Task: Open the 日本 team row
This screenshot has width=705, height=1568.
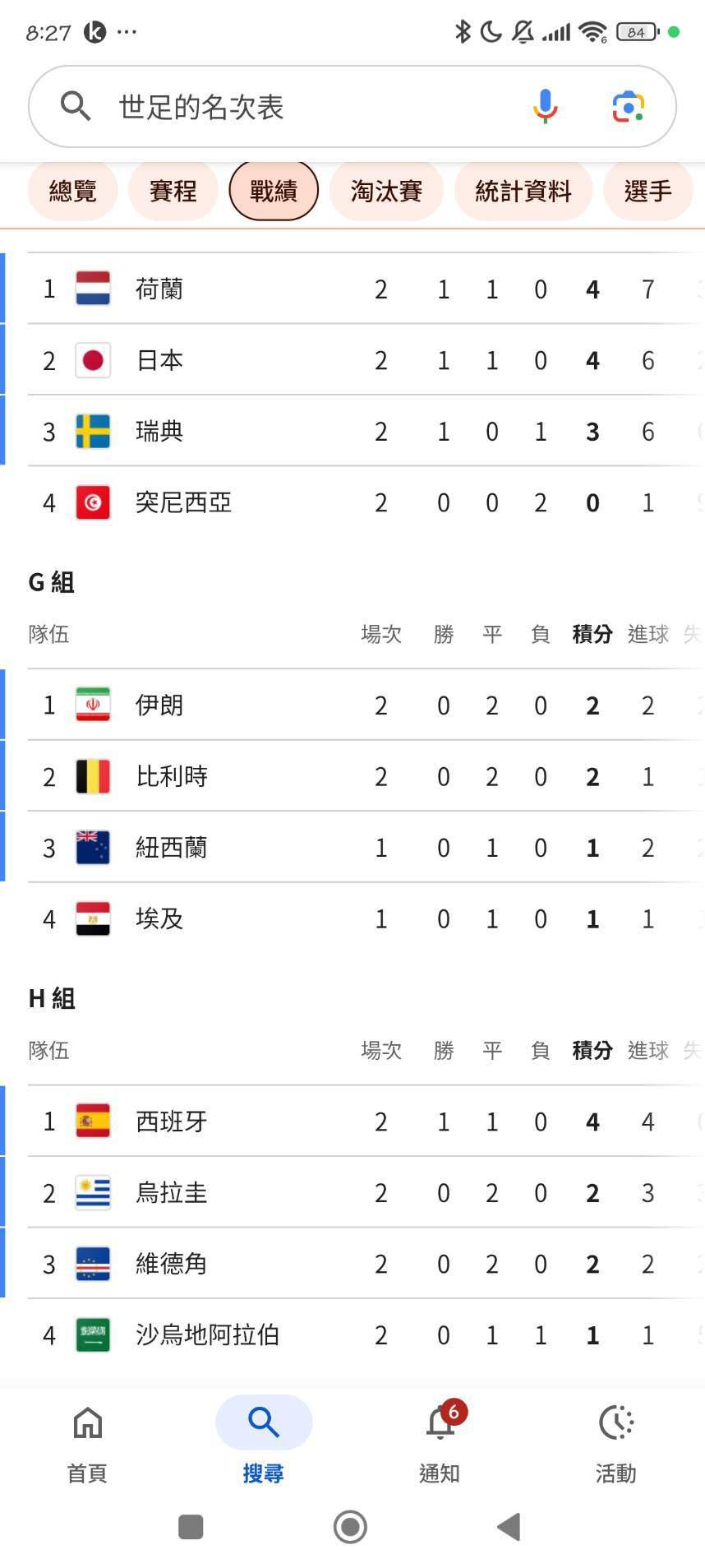Action: pos(366,360)
